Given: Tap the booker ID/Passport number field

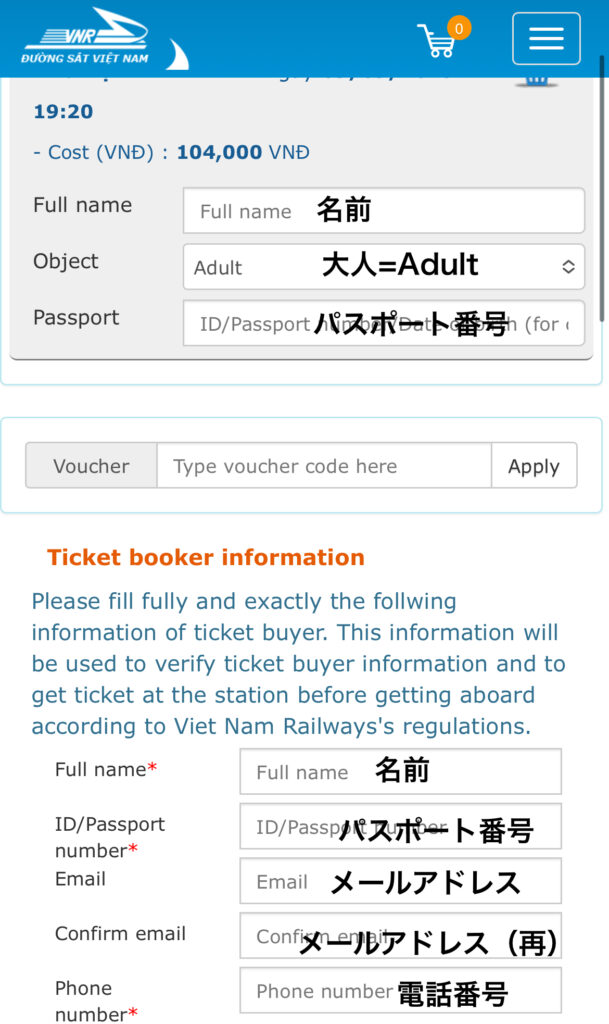Looking at the screenshot, I should tap(400, 826).
